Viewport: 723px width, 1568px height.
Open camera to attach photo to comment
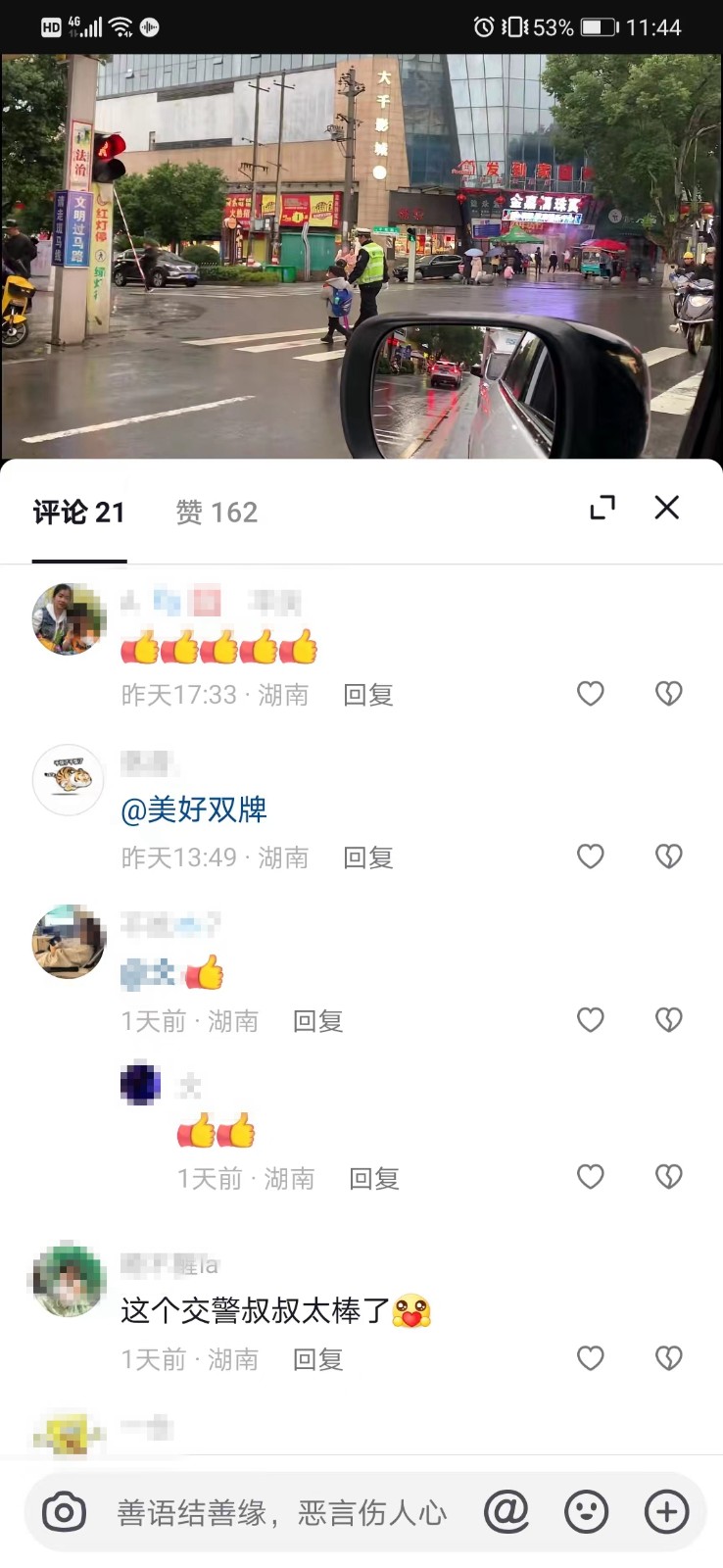tap(65, 1512)
